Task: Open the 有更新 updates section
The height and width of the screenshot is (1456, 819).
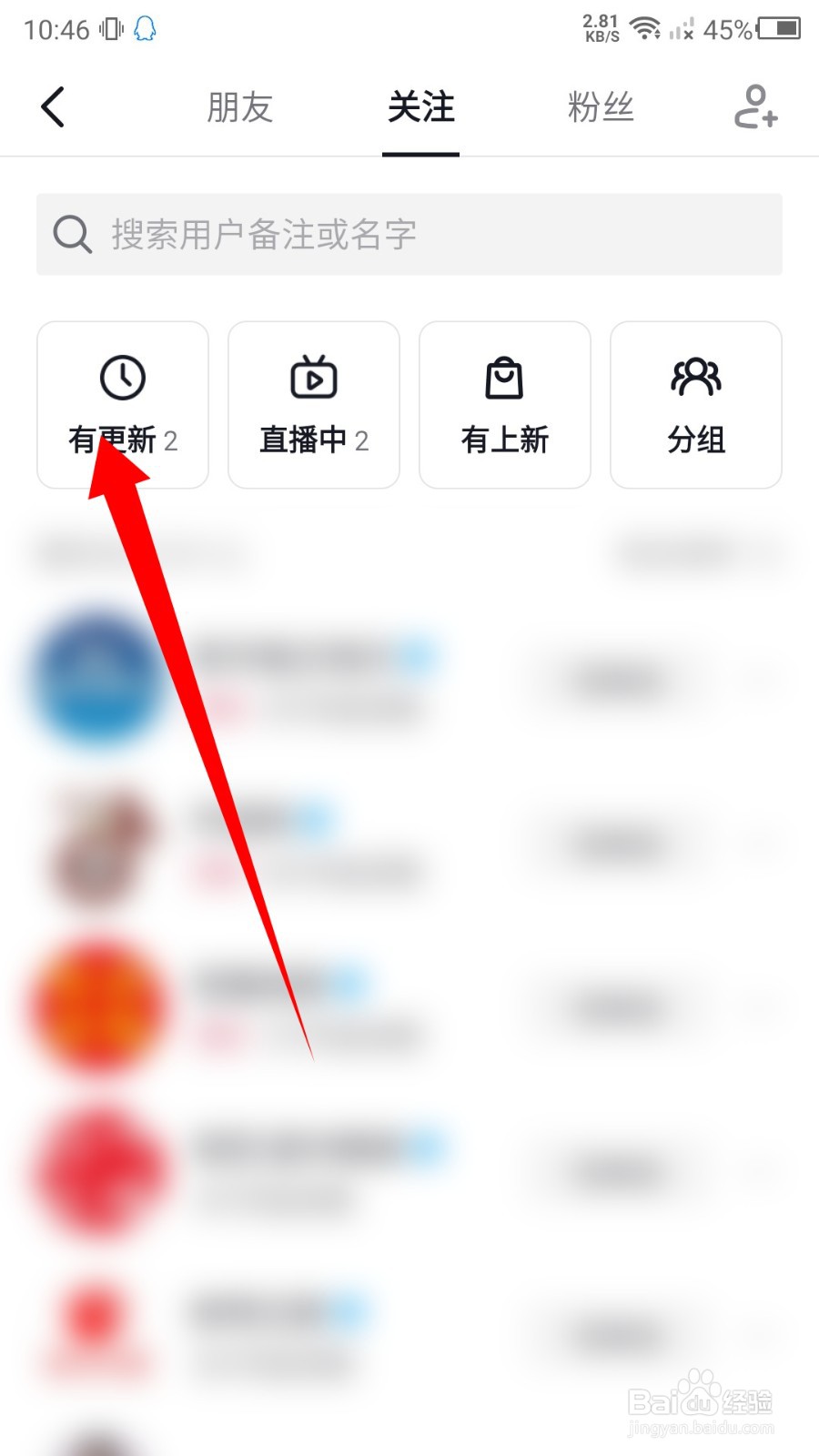Action: click(x=123, y=405)
